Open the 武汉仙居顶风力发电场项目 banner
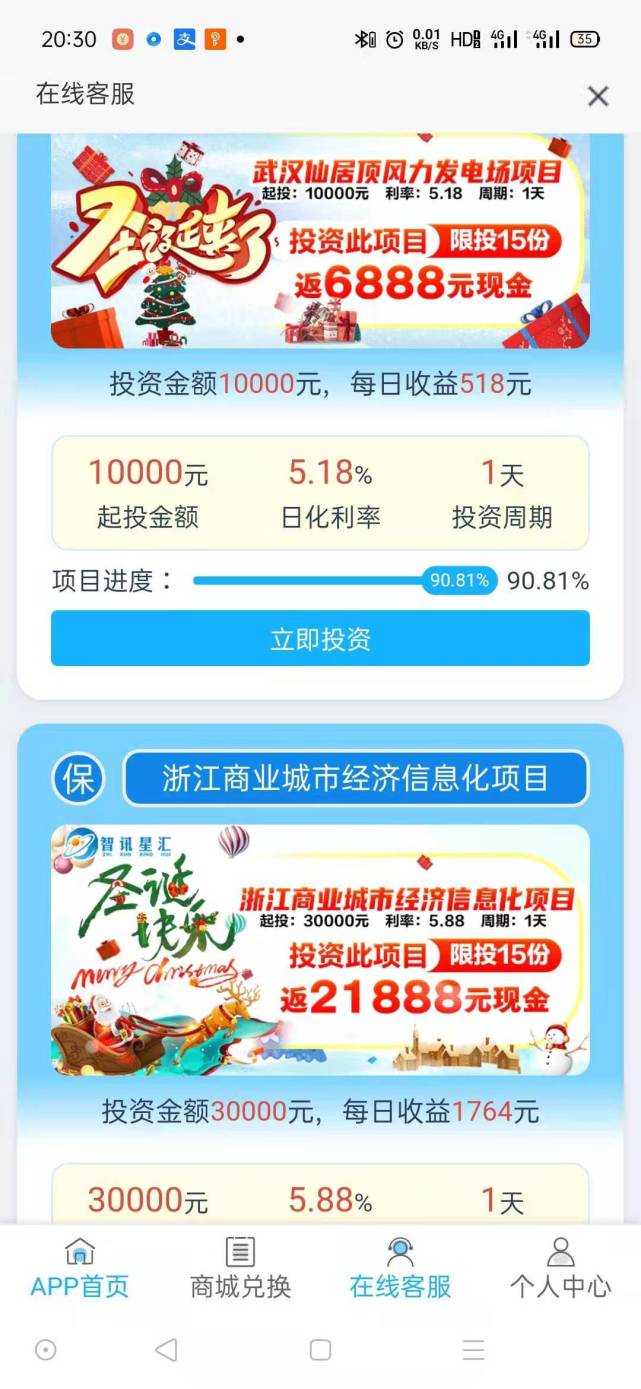 pos(320,241)
